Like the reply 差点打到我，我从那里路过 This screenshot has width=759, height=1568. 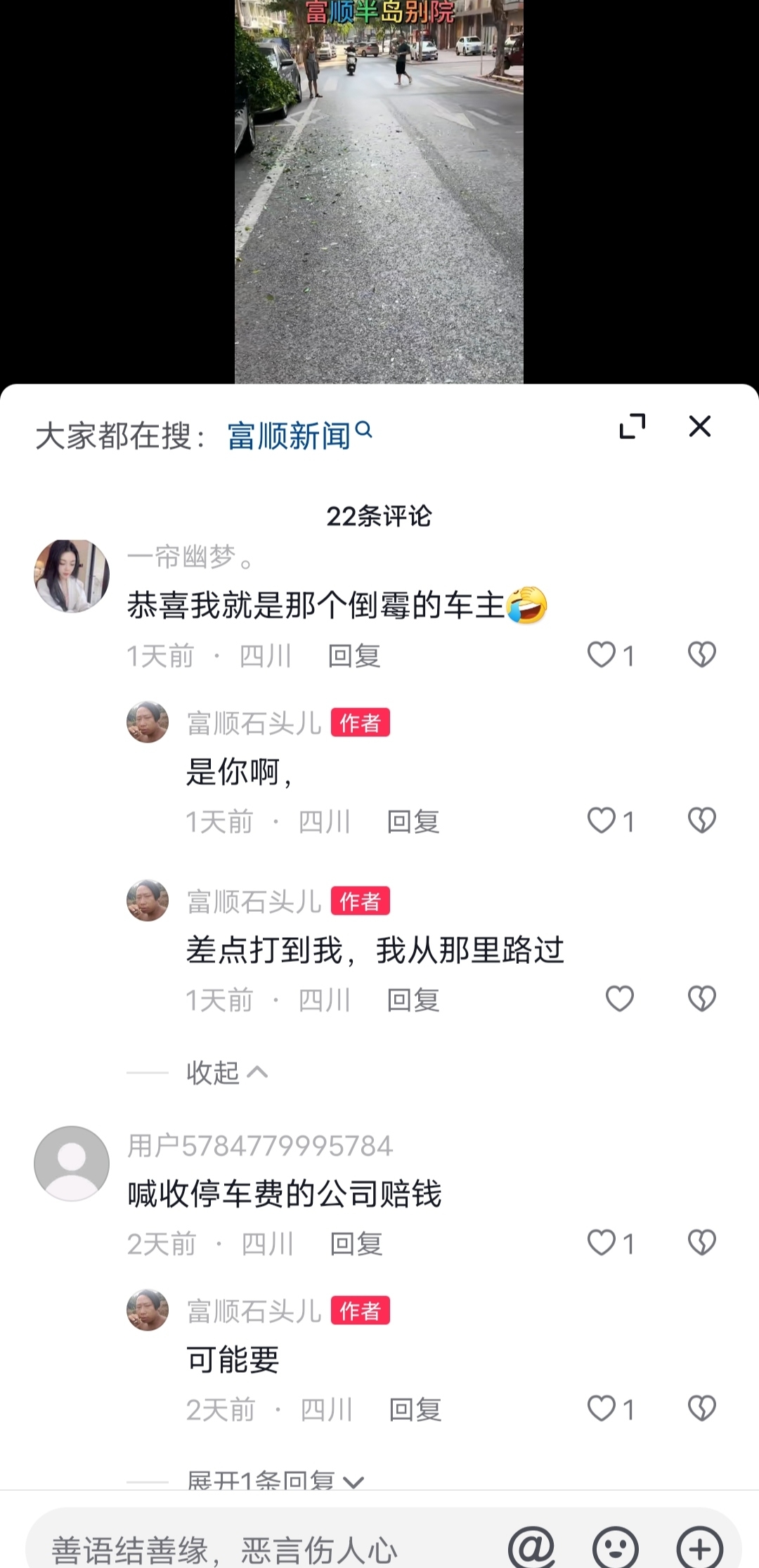[620, 999]
